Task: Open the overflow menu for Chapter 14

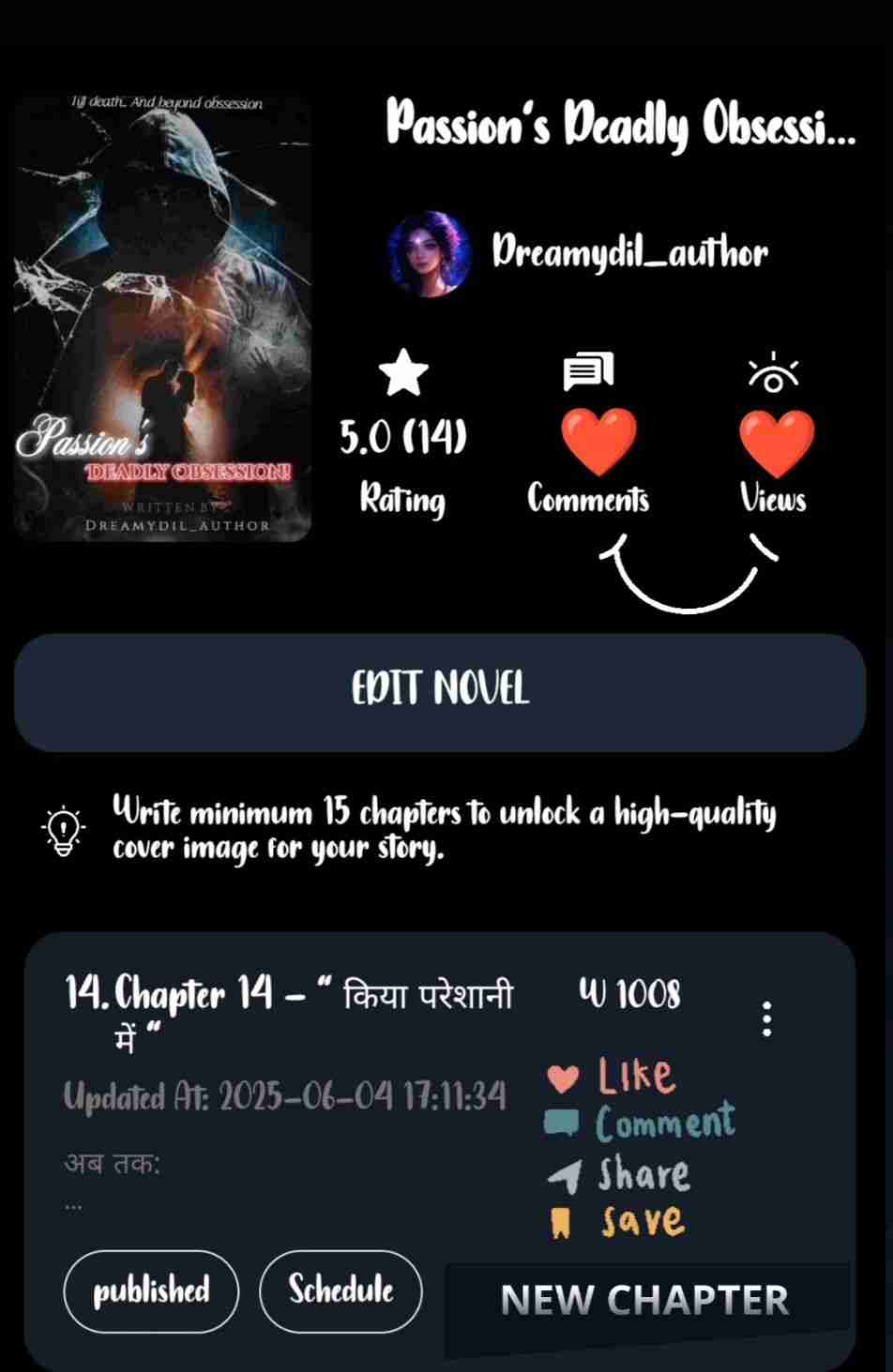Action: (x=766, y=1018)
